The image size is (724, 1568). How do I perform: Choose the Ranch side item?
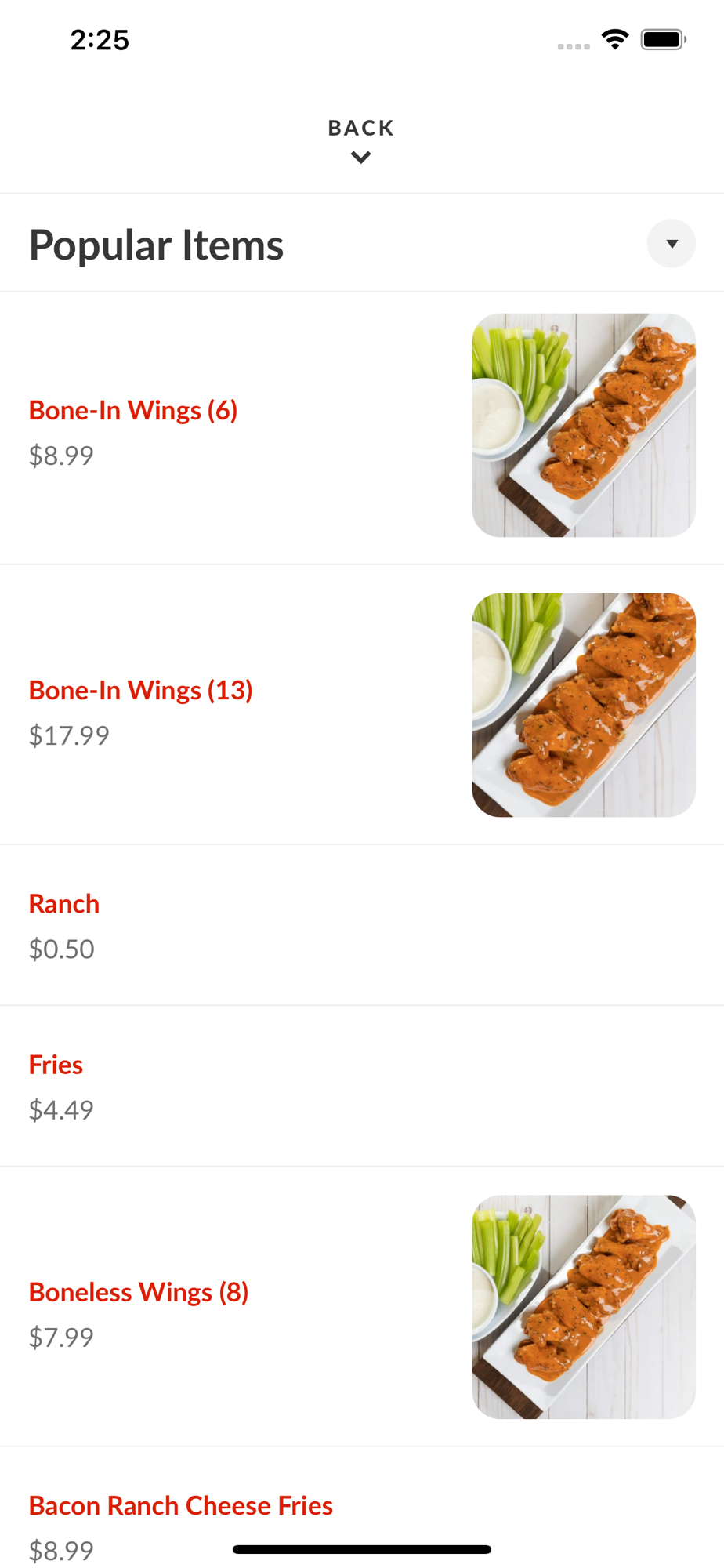(x=64, y=904)
